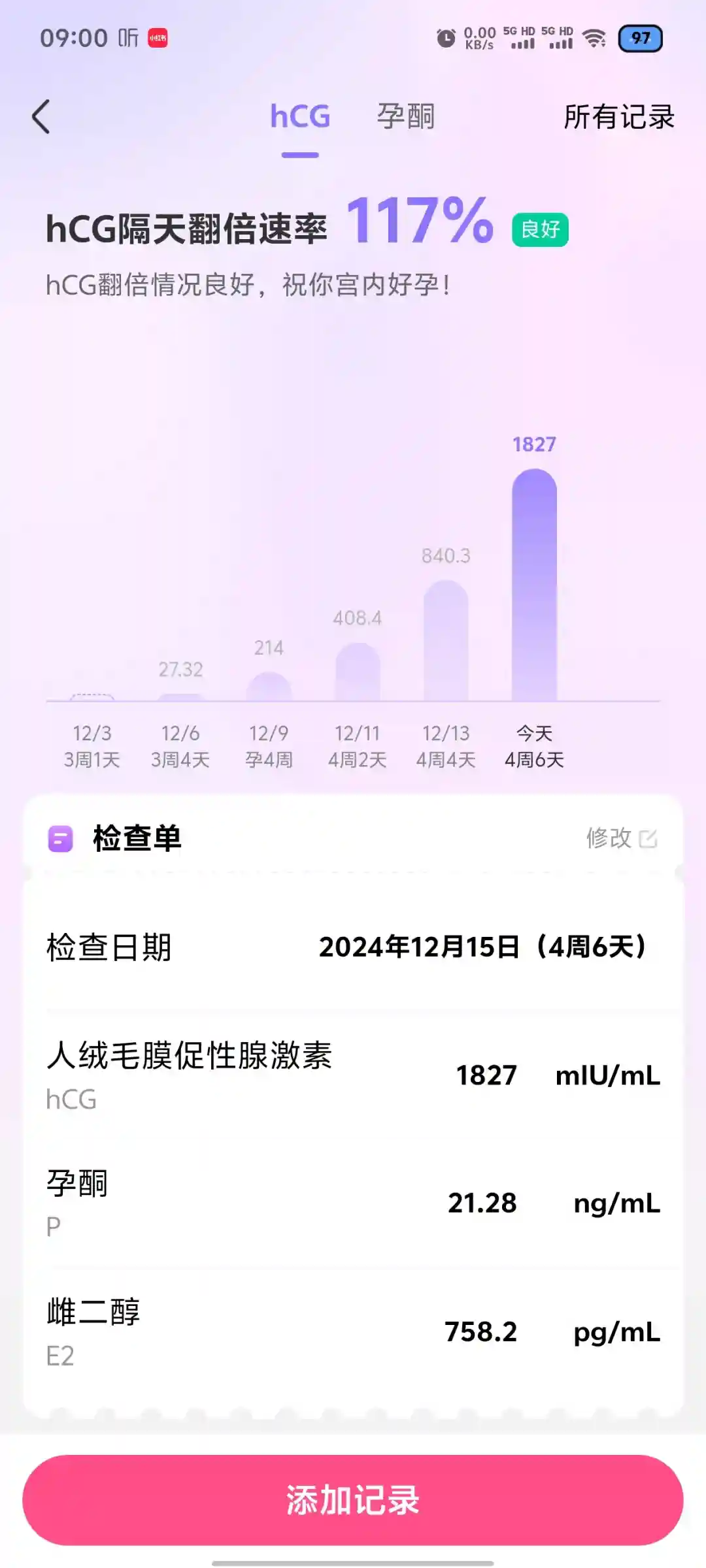
Task: Tap 修改 to edit the 检查单
Action: pyautogui.click(x=621, y=838)
